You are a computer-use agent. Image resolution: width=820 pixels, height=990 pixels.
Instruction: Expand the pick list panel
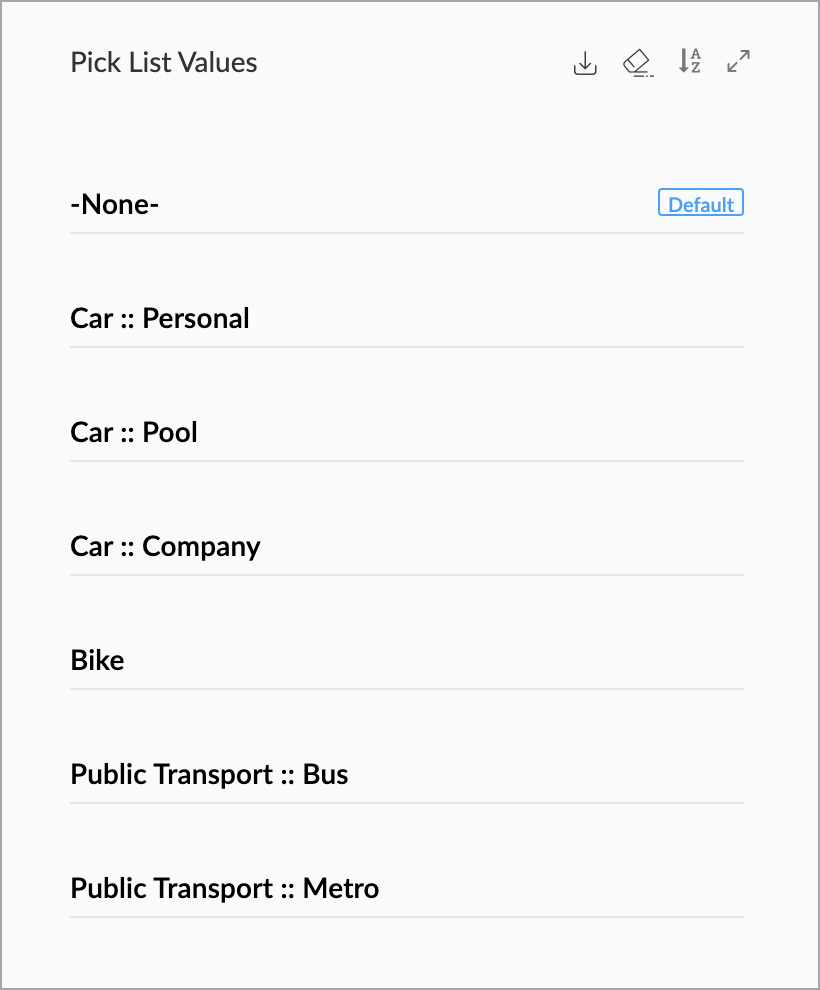739,62
